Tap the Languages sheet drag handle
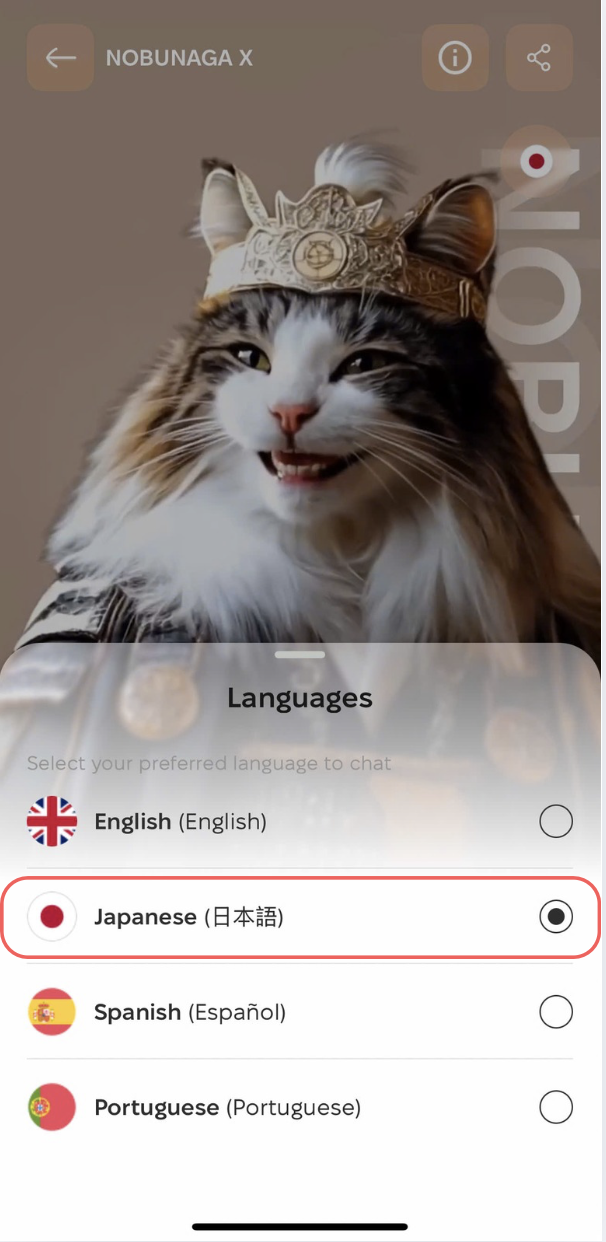 point(300,655)
